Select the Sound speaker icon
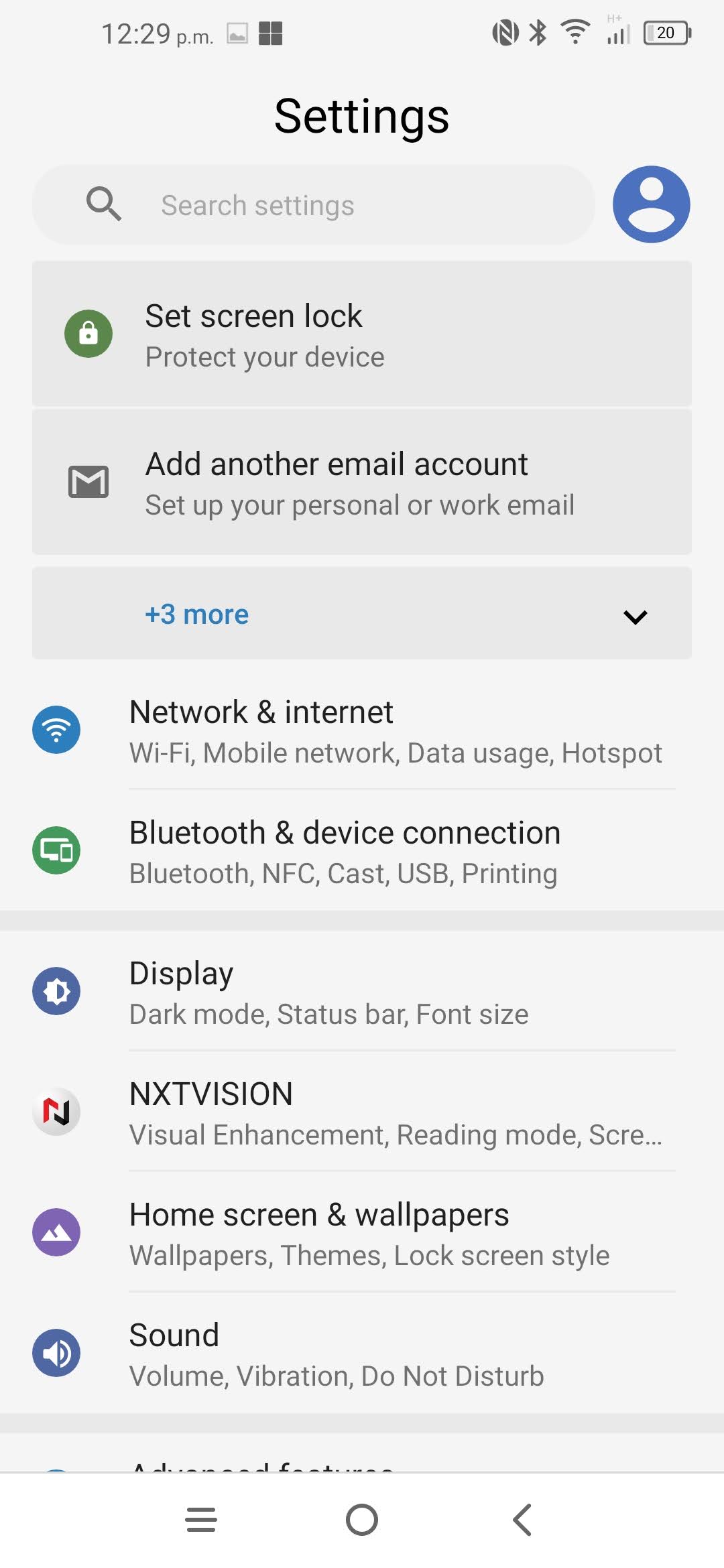The width and height of the screenshot is (724, 1568). [x=56, y=1352]
